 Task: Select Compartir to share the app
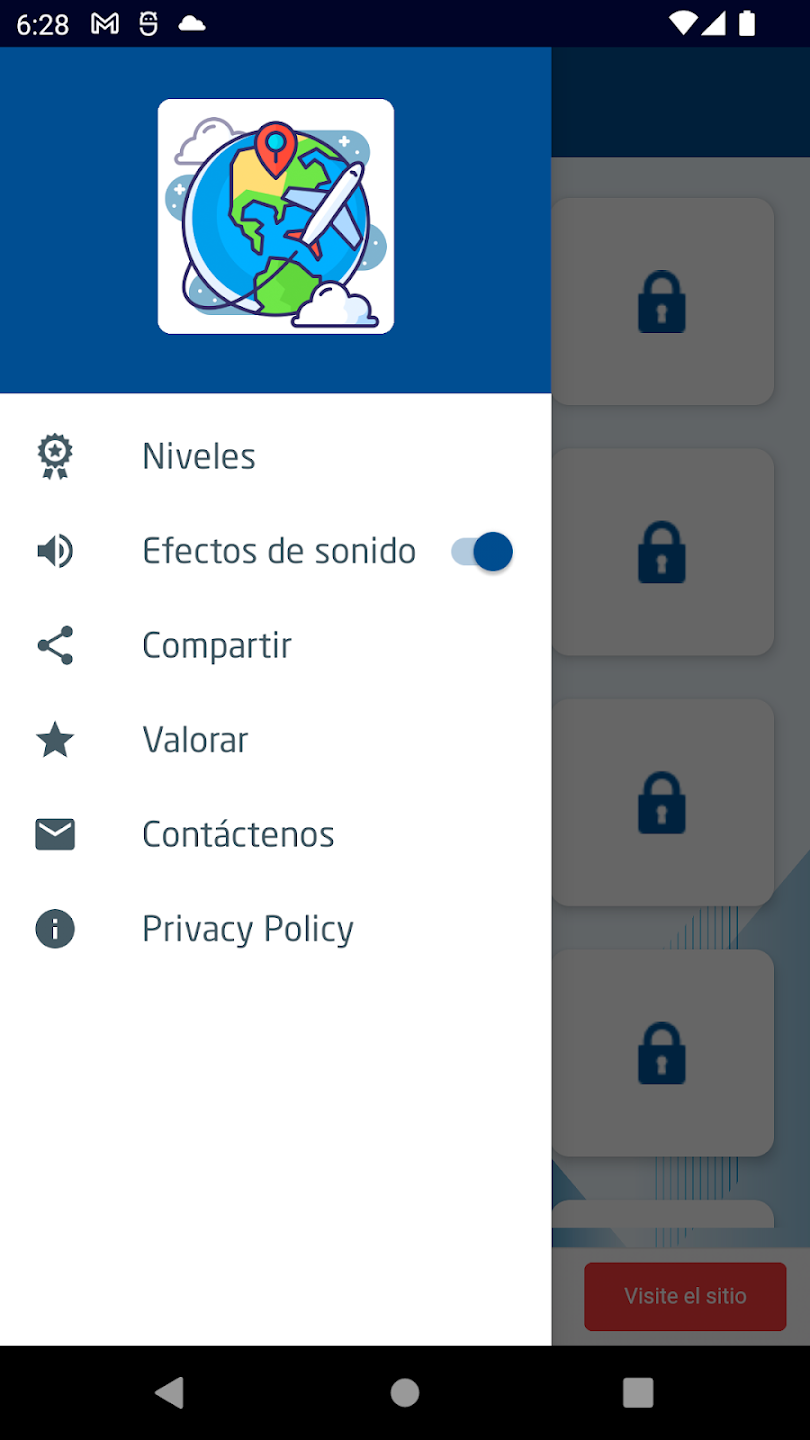pos(216,646)
